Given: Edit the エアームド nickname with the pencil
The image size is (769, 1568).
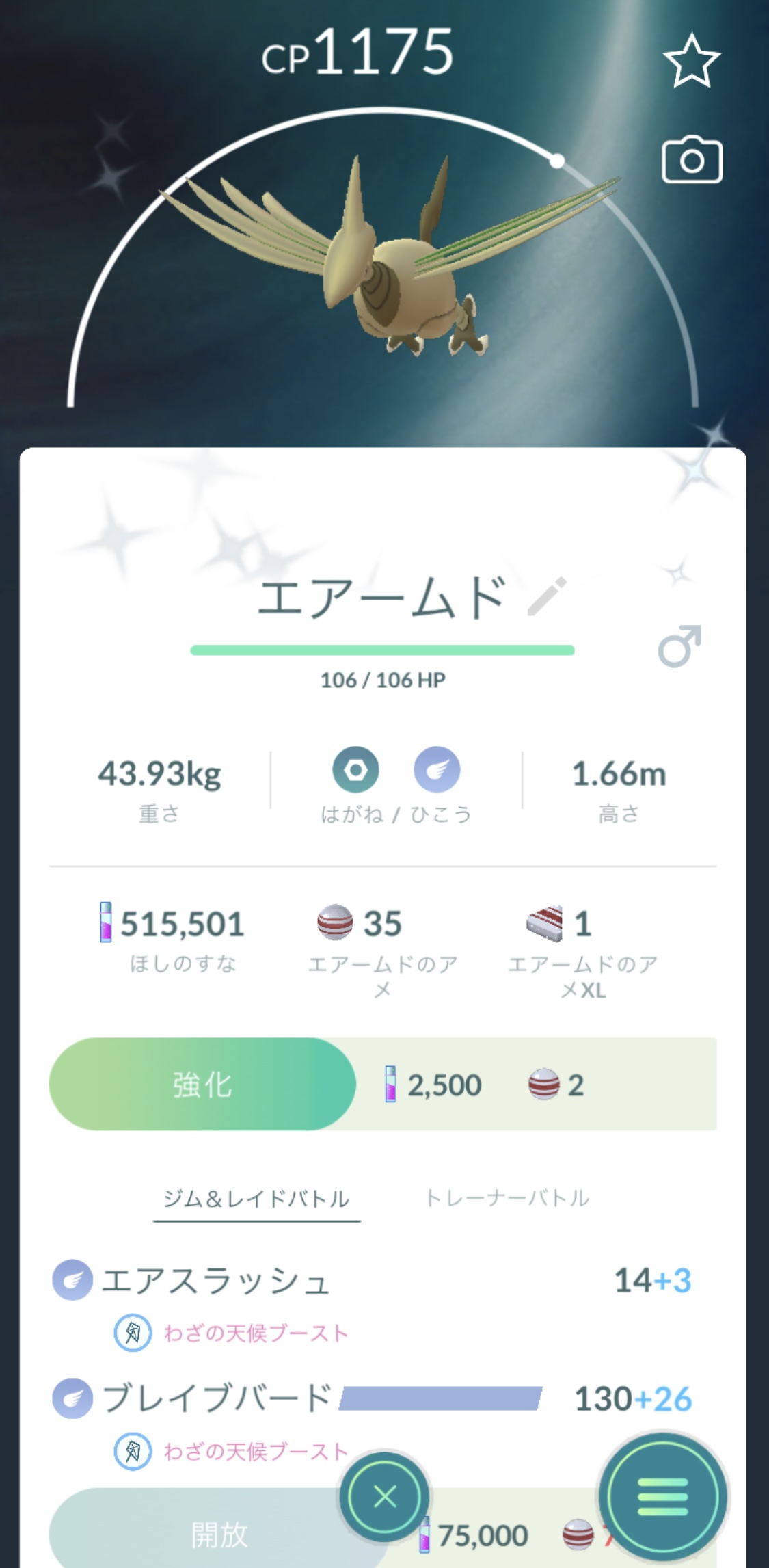Looking at the screenshot, I should click(548, 596).
